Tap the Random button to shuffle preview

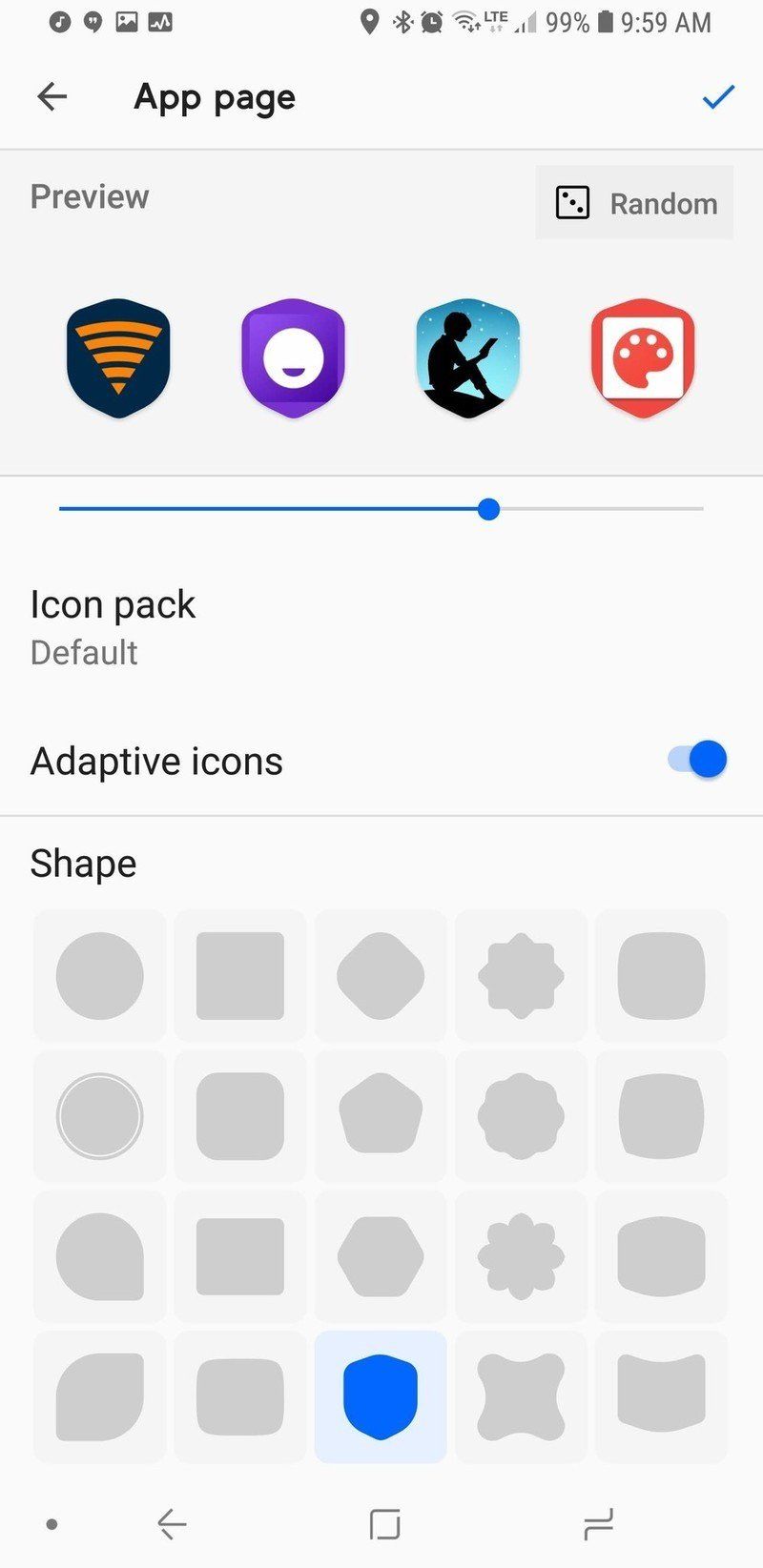click(633, 203)
